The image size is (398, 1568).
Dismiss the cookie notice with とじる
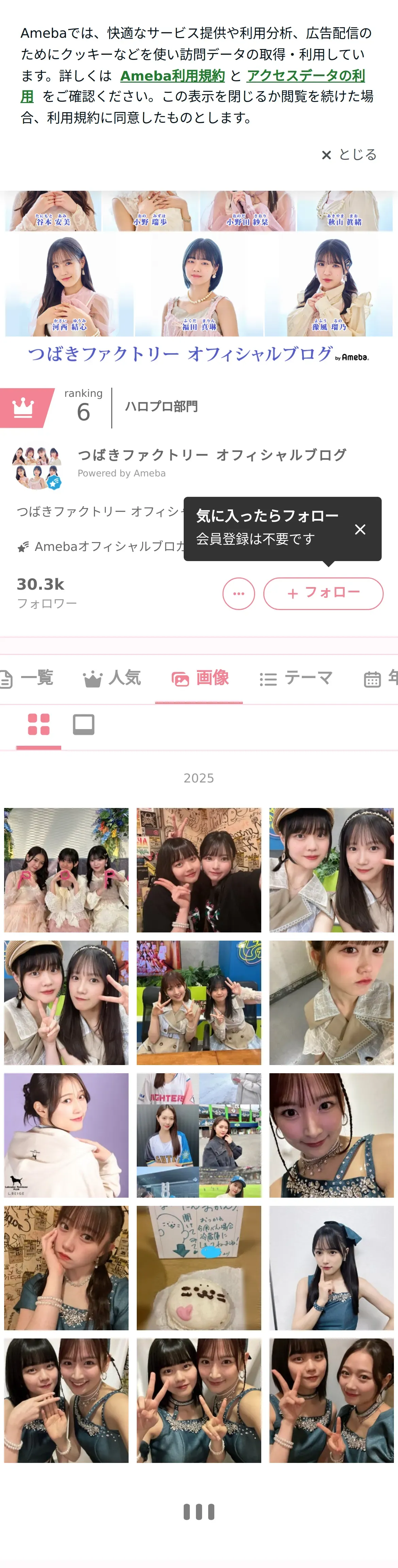tap(349, 155)
